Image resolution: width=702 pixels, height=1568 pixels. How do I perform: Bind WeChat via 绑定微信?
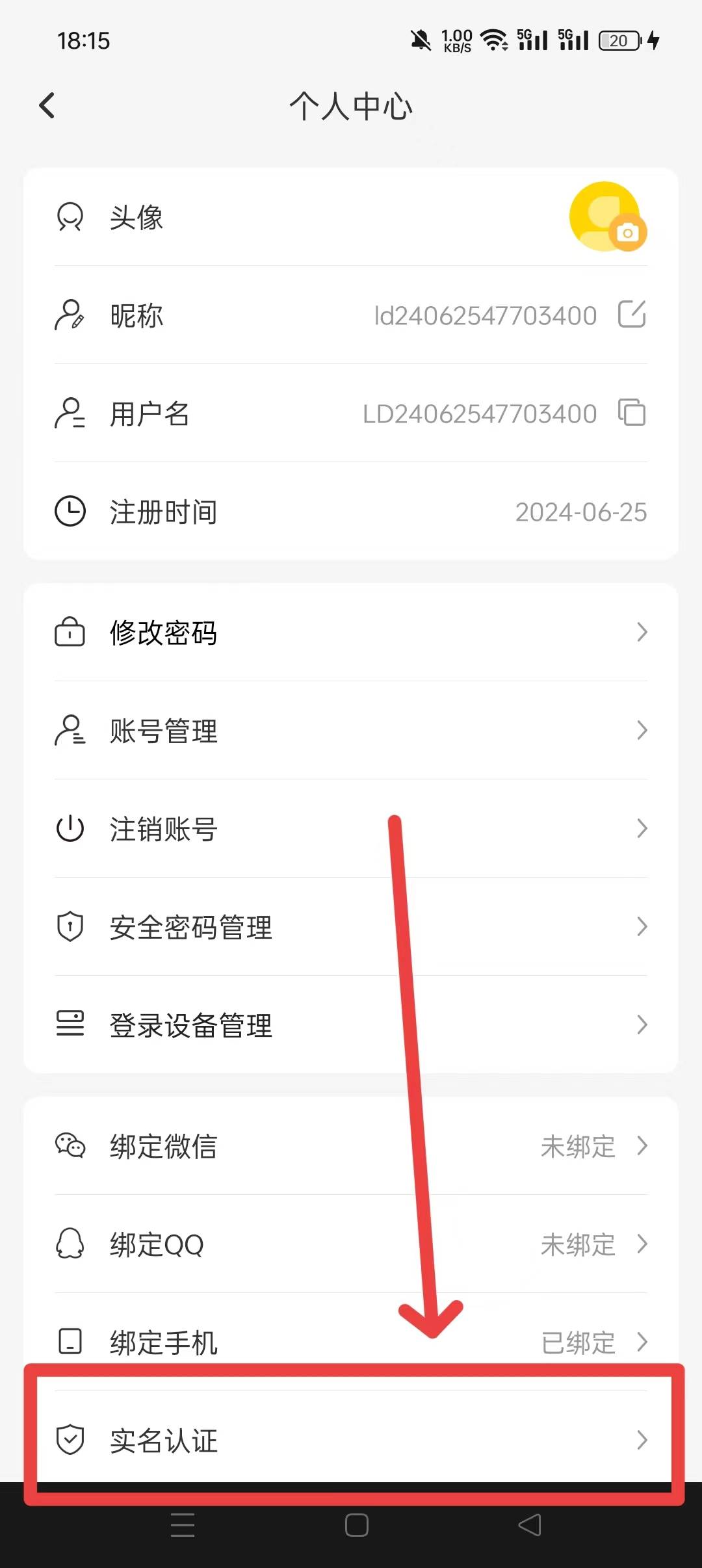click(x=351, y=1145)
